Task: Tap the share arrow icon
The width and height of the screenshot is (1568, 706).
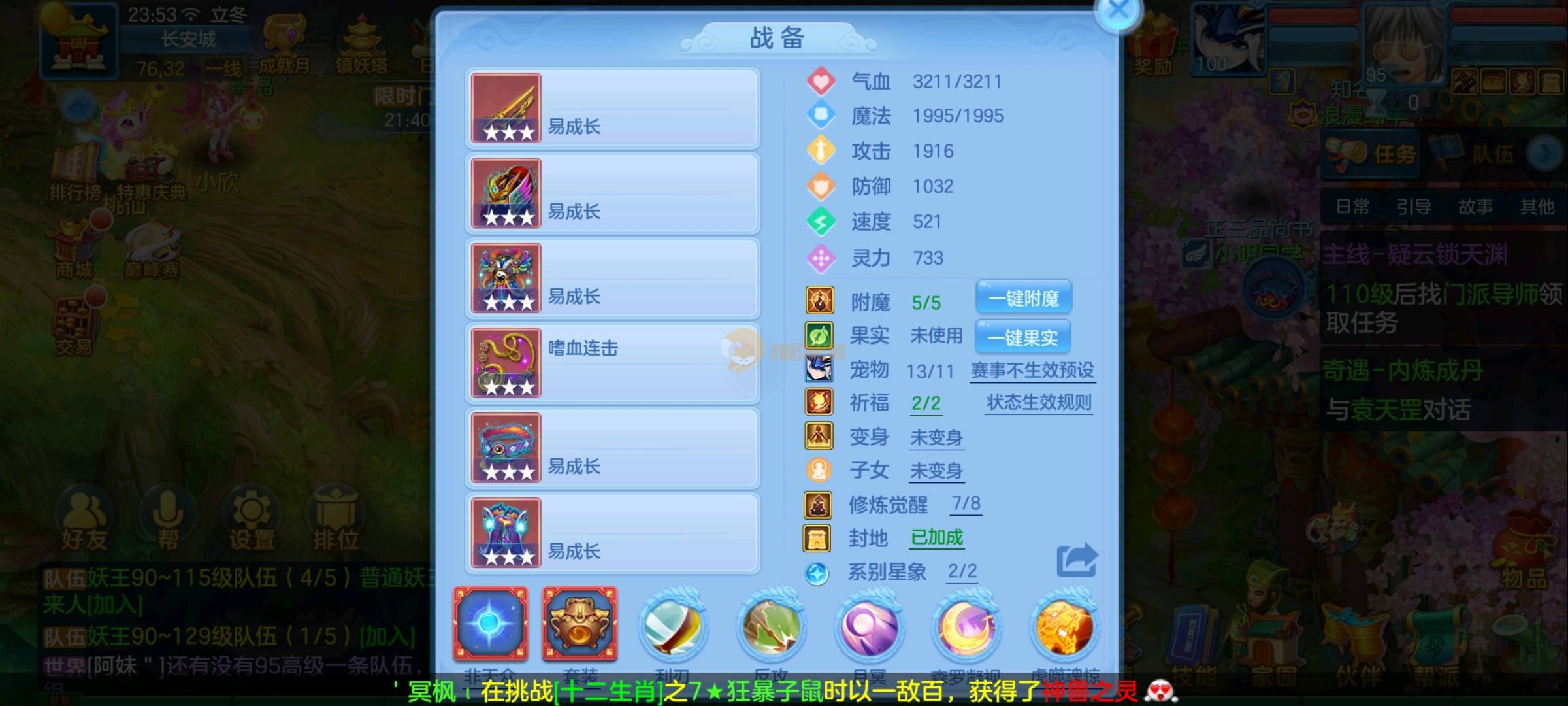Action: click(x=1077, y=560)
